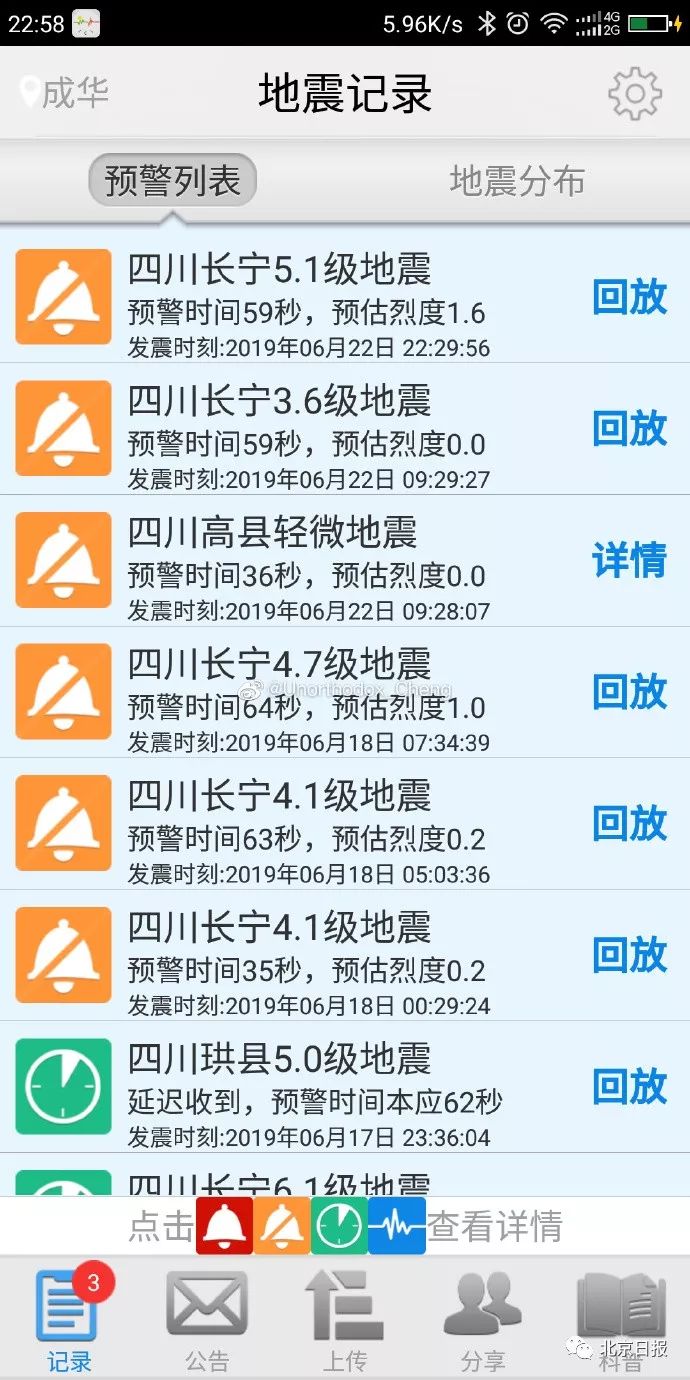
Task: Open the settings gear icon
Action: click(x=635, y=94)
